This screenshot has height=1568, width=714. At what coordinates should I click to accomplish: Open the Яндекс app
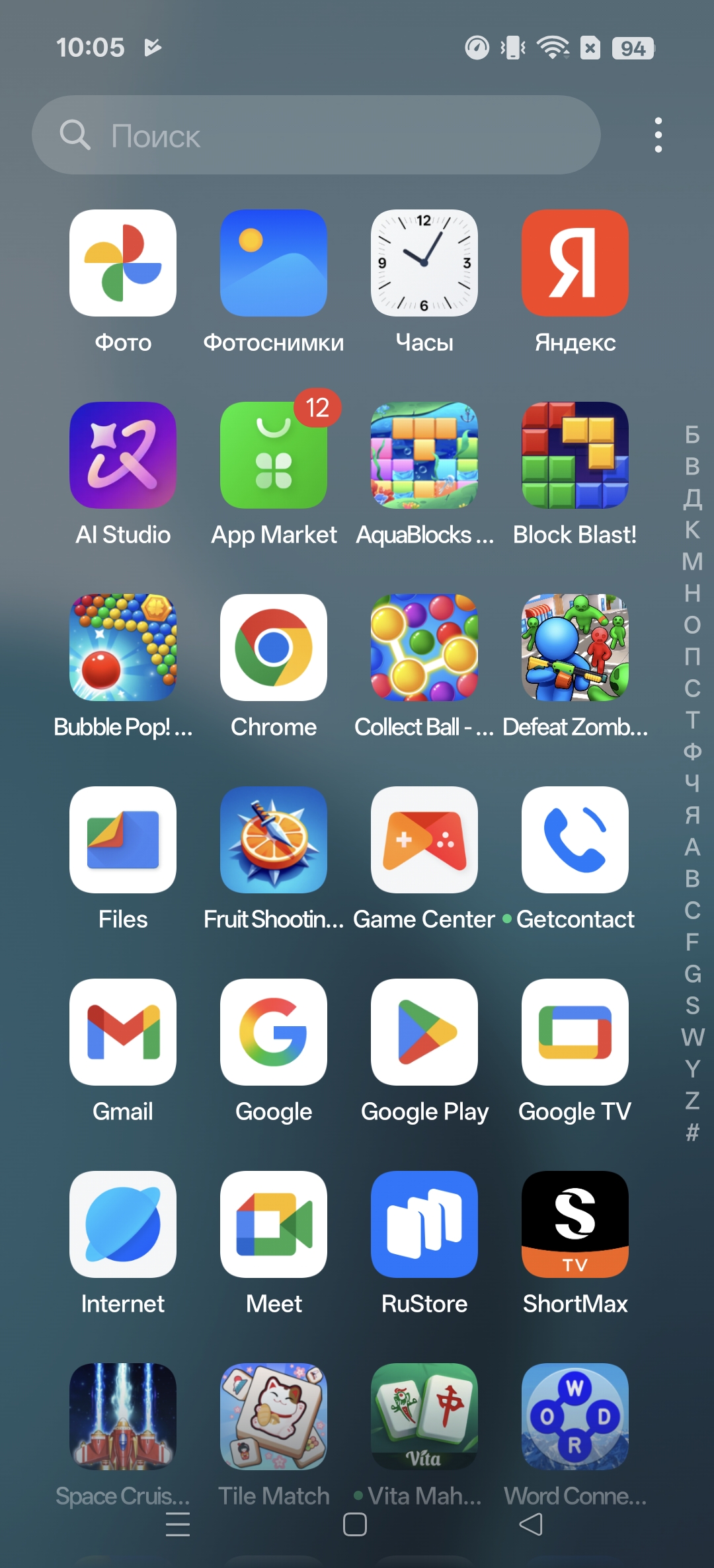(x=575, y=263)
